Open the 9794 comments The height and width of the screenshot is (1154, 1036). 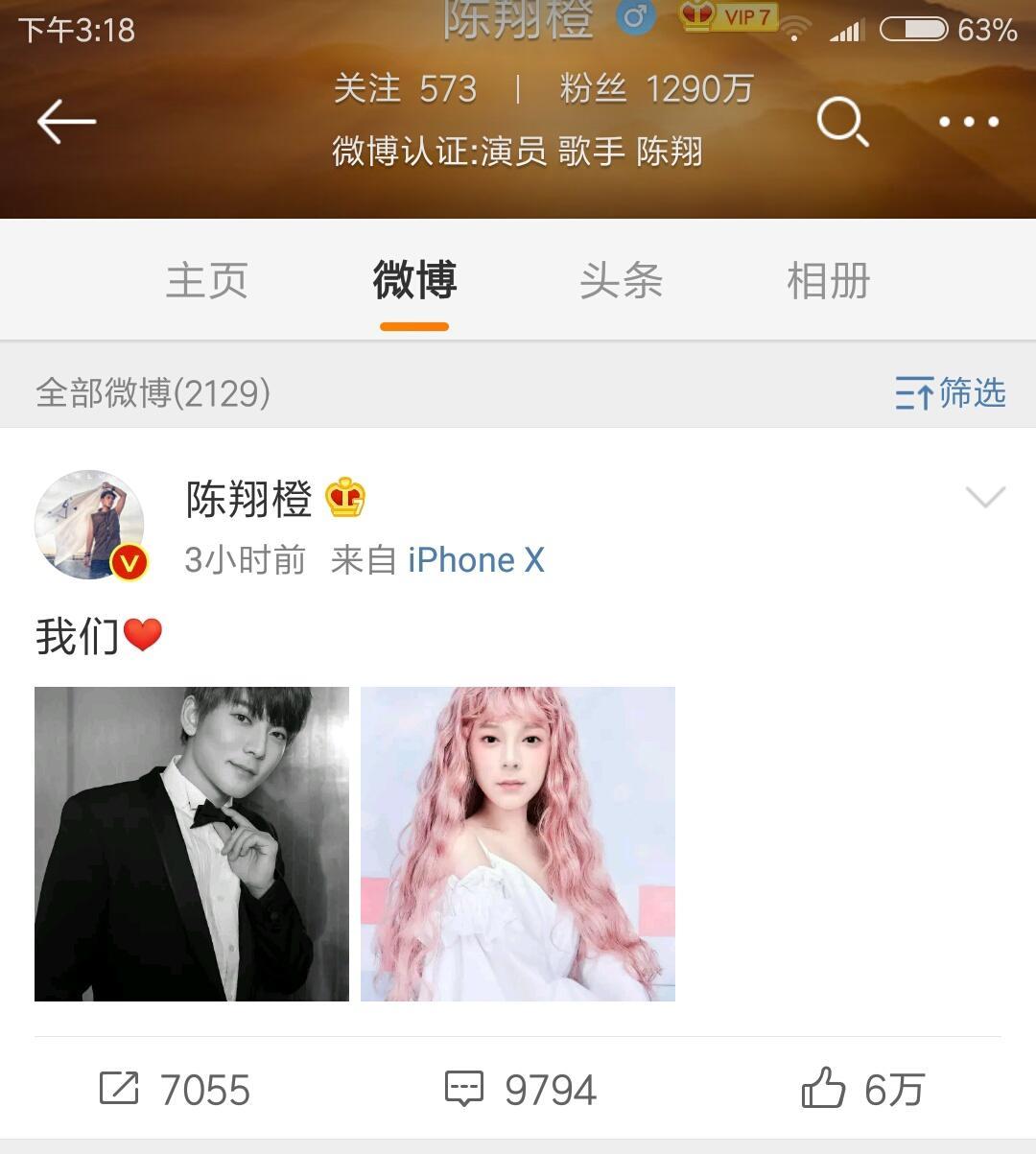(520, 1090)
